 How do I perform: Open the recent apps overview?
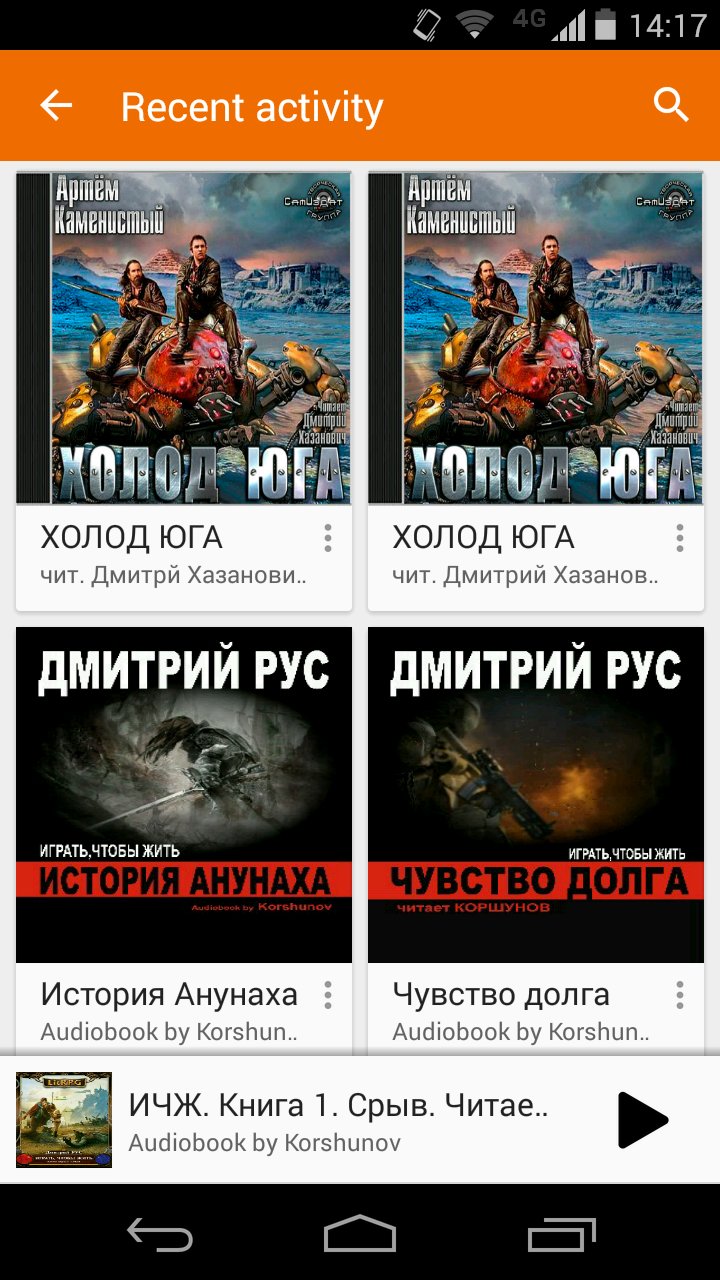[x=562, y=1234]
